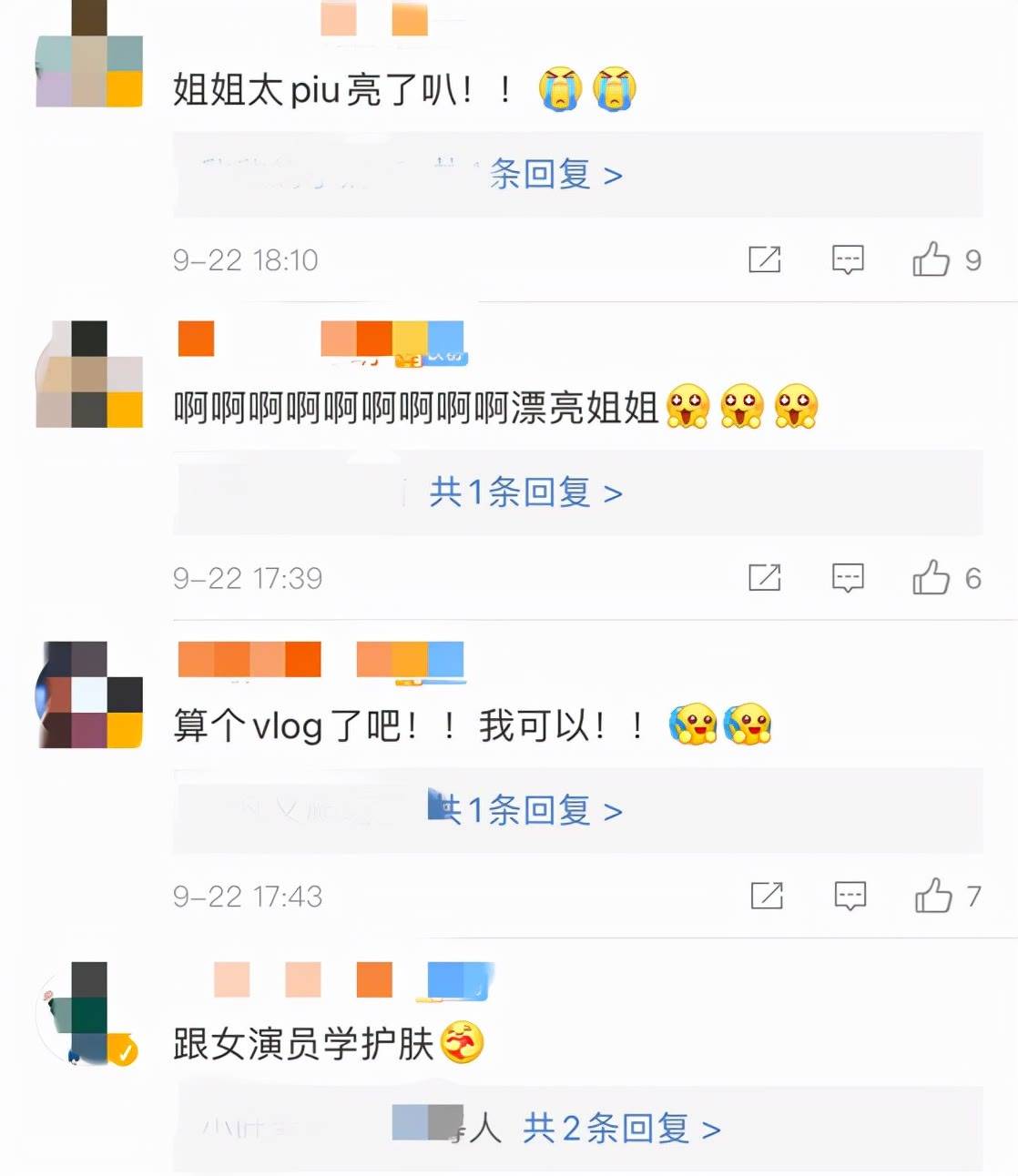The image size is (1018, 1176).
Task: Open 共1条回复 under 漂亮姐姐 comment
Action: [526, 492]
